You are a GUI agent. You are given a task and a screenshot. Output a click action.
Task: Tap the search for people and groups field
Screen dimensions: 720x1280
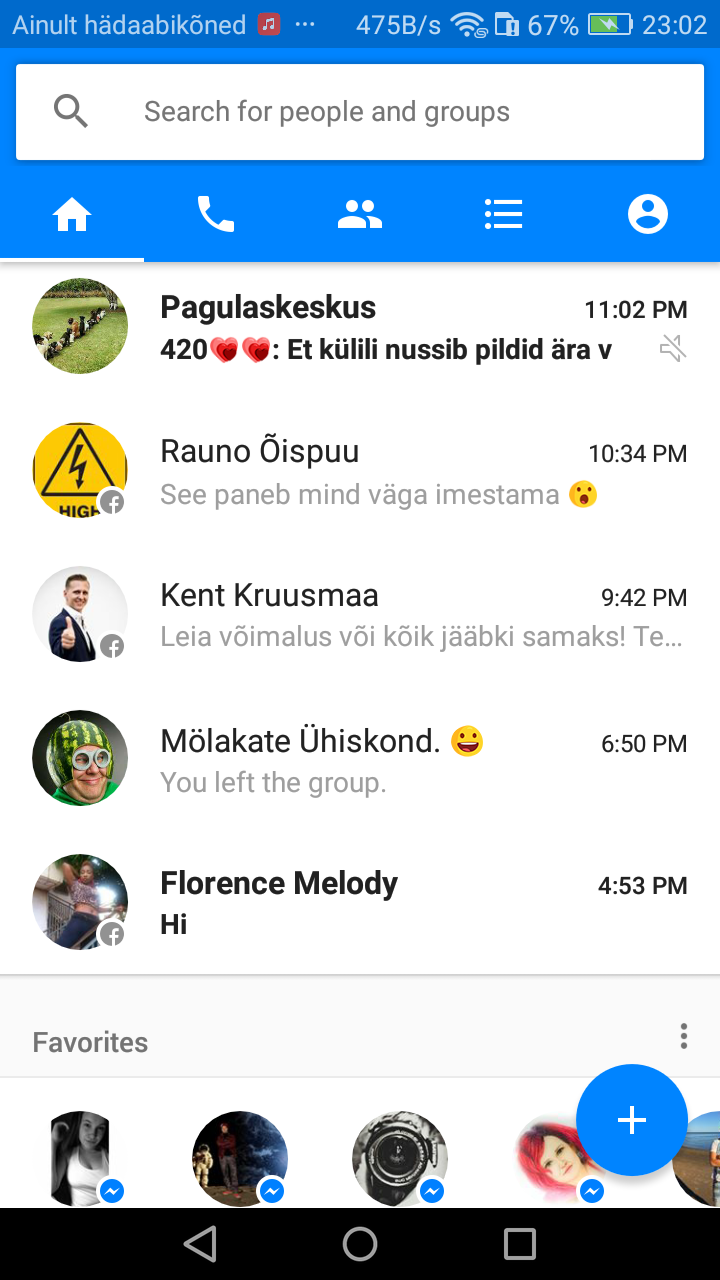pos(360,112)
